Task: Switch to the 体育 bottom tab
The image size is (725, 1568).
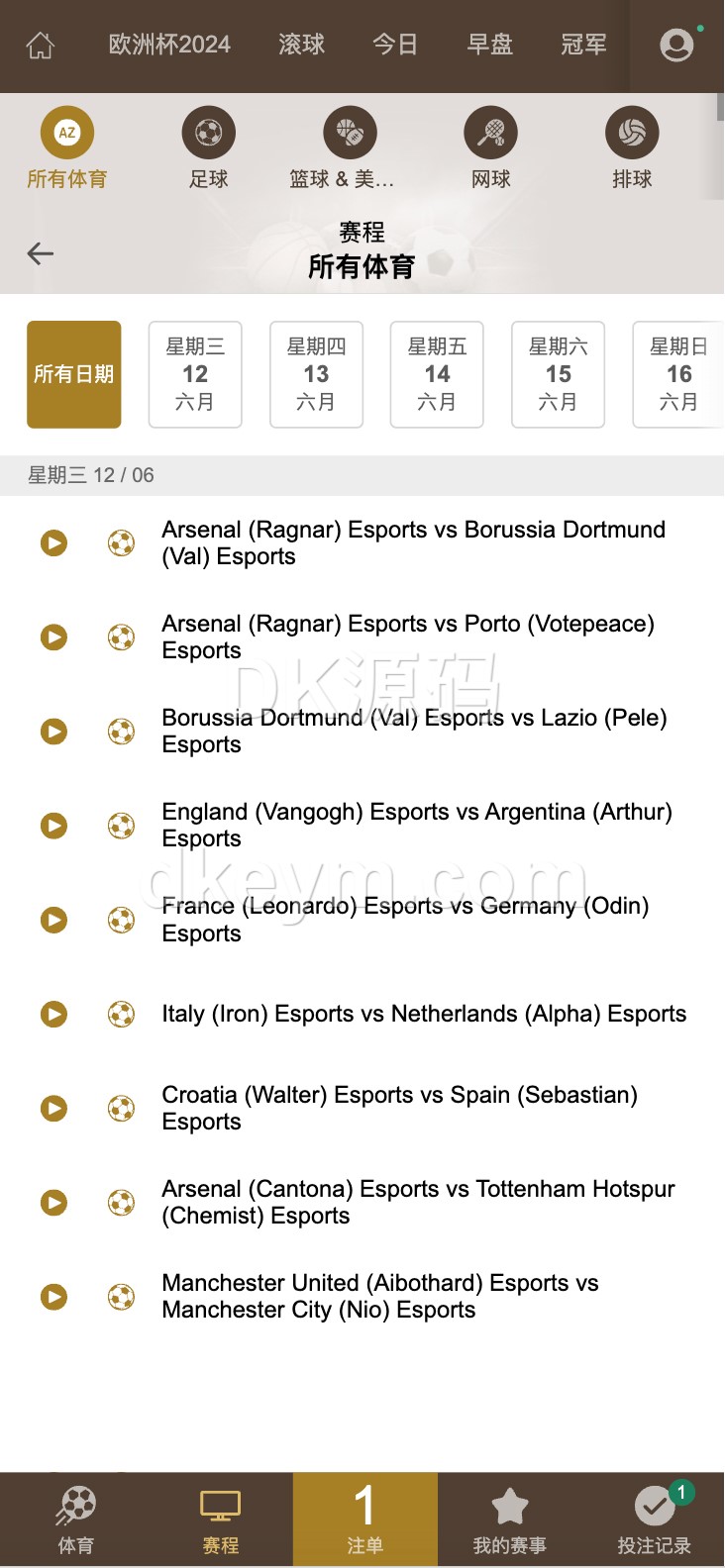Action: click(x=75, y=1519)
